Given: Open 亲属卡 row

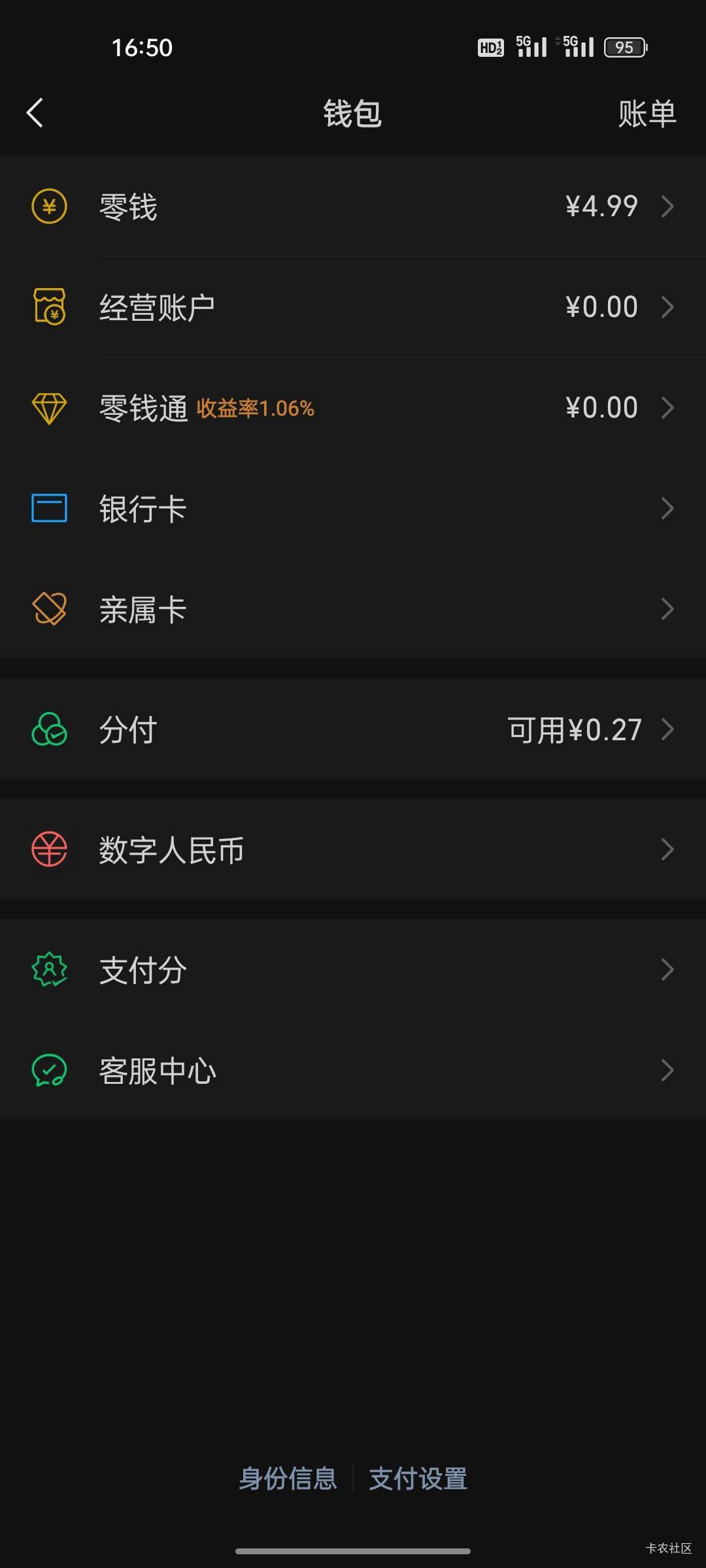Looking at the screenshot, I should pyautogui.click(x=353, y=609).
